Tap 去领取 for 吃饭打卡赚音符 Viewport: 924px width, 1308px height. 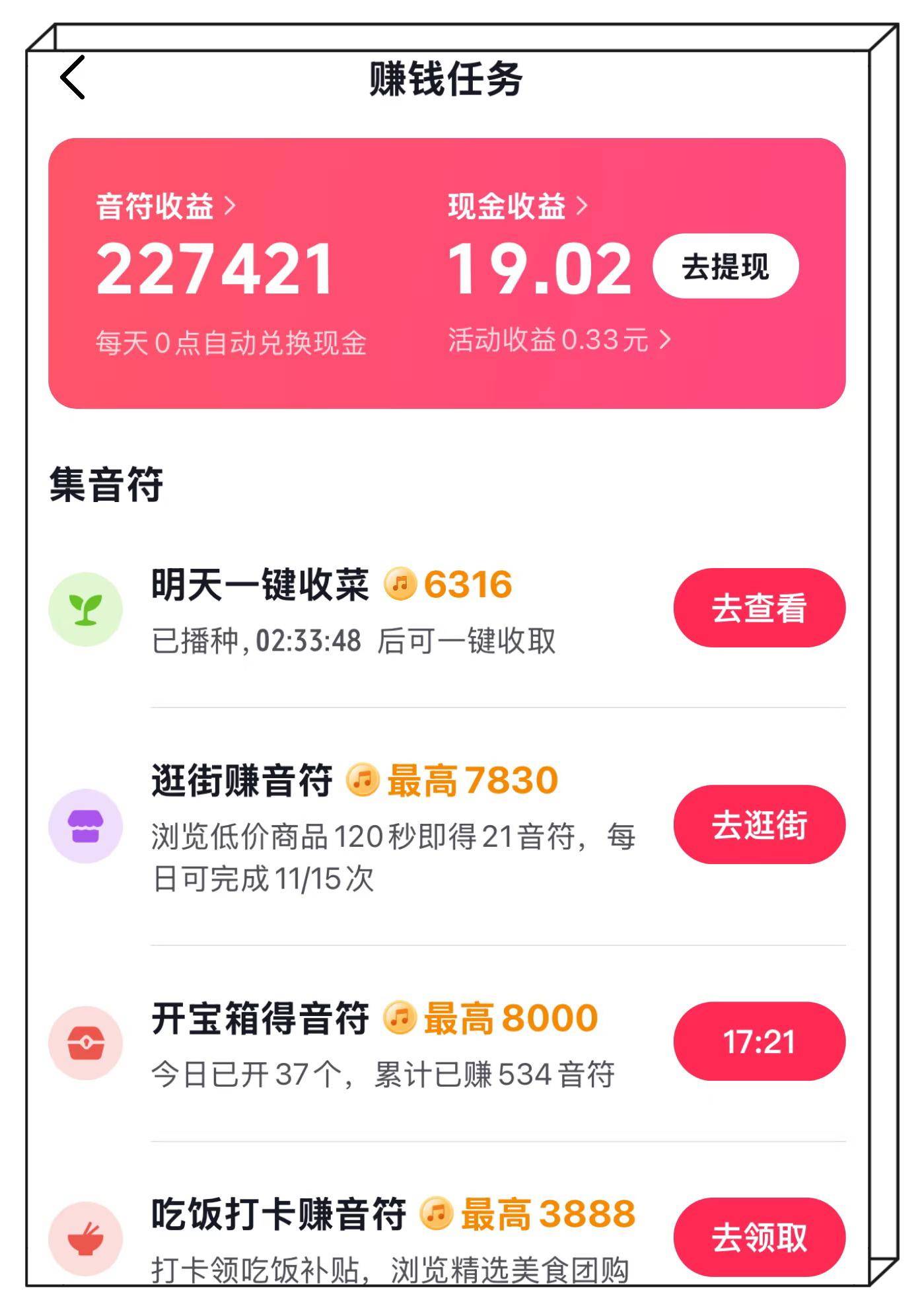759,1237
